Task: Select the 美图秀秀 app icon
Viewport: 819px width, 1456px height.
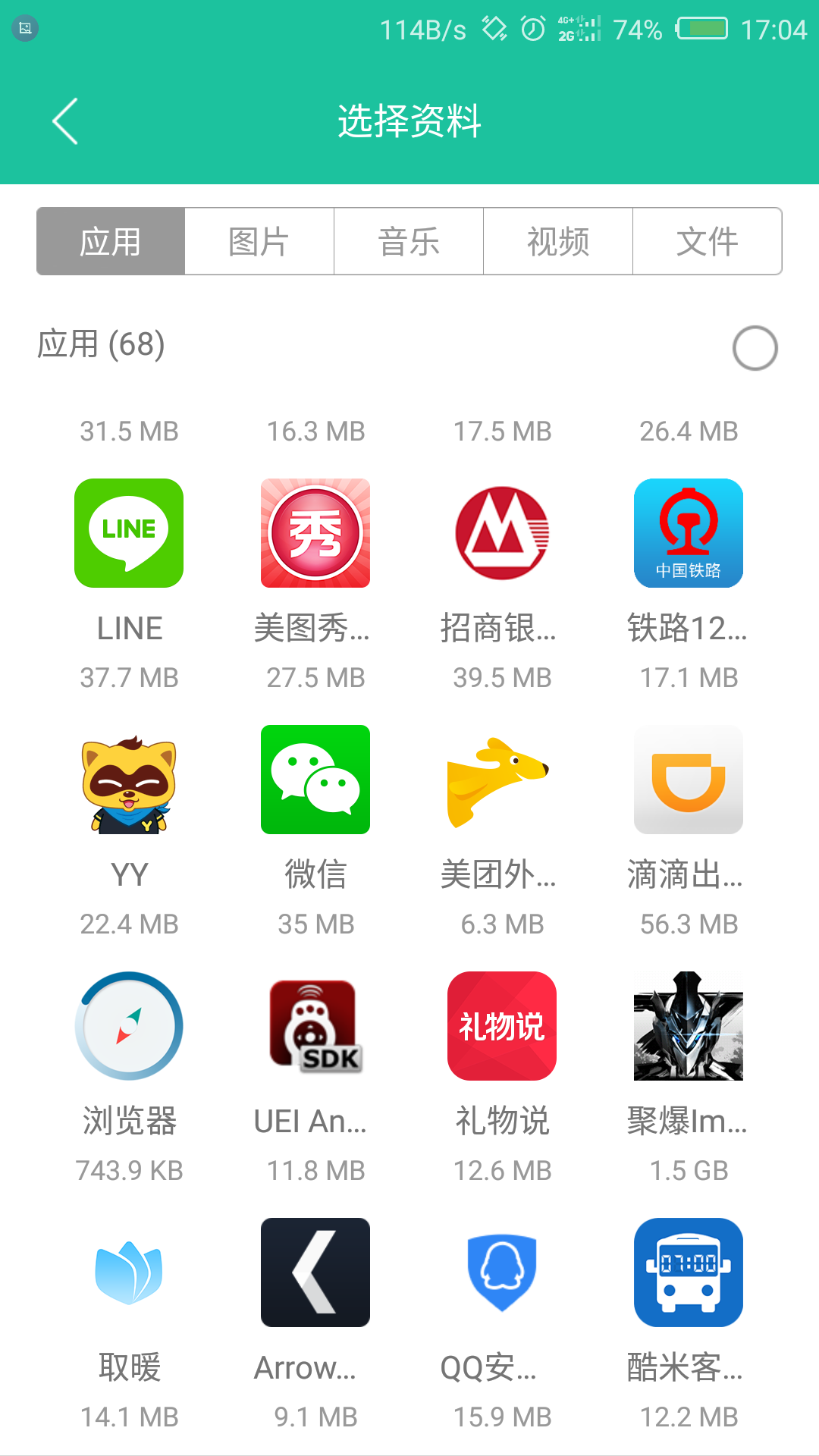Action: [315, 533]
